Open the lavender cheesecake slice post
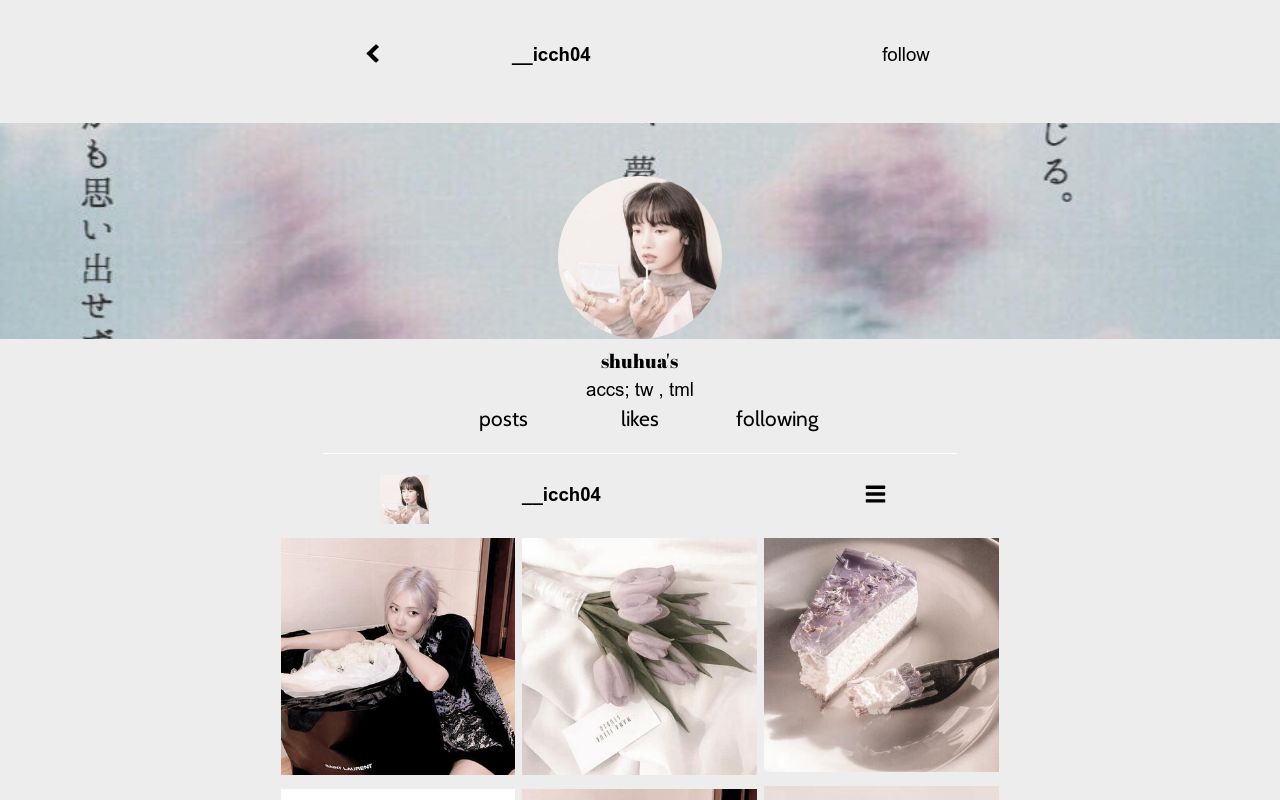The width and height of the screenshot is (1280, 800). click(881, 655)
